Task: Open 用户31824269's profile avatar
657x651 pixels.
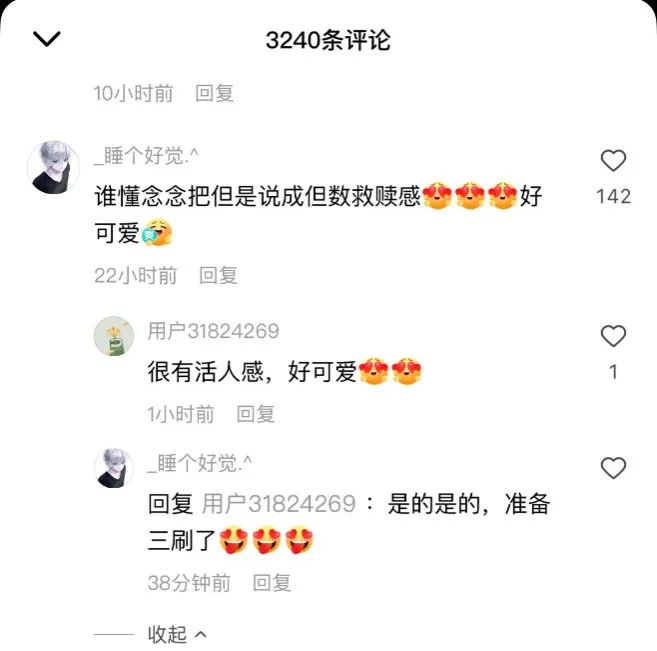Action: coord(114,336)
